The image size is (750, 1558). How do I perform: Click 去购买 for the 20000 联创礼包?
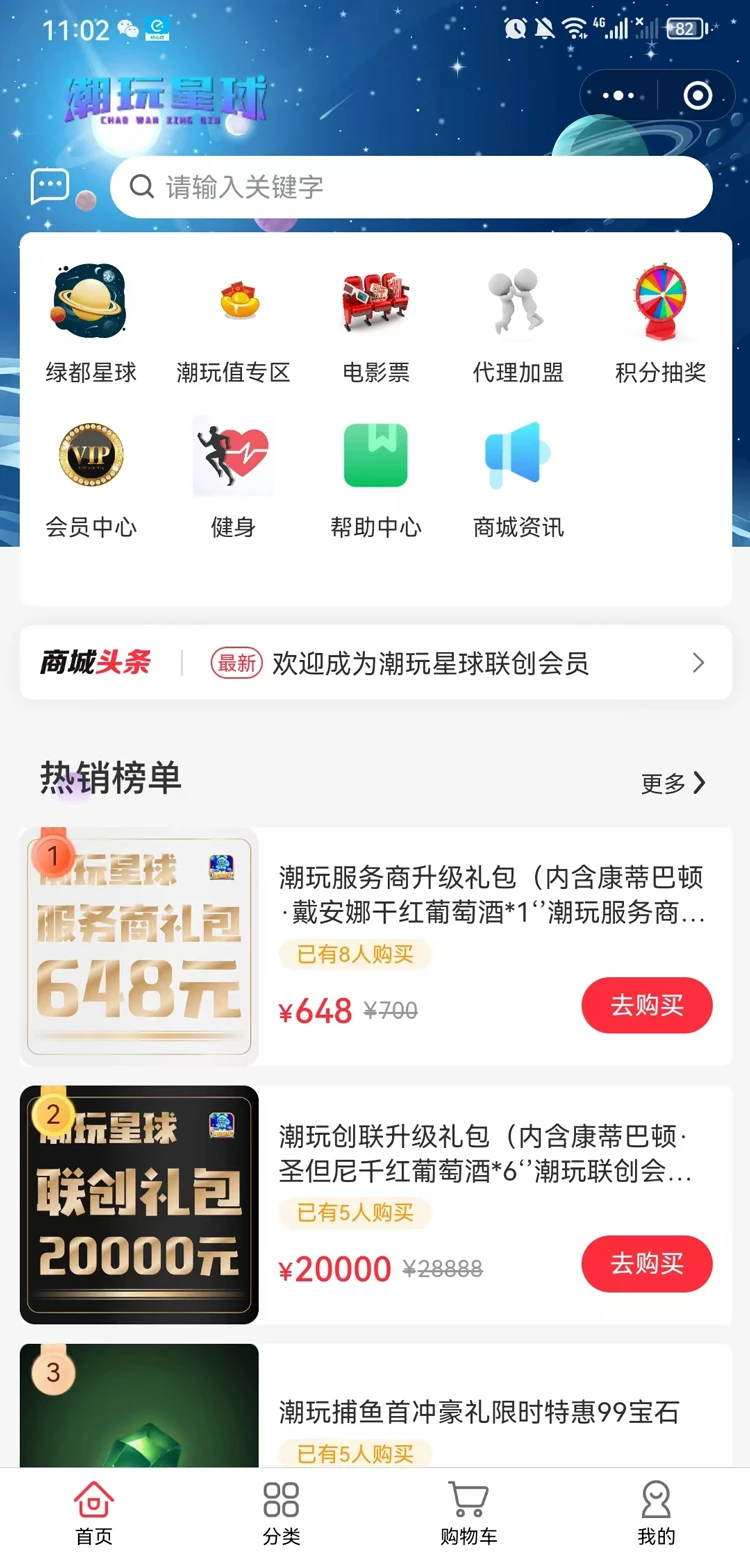pos(647,1264)
